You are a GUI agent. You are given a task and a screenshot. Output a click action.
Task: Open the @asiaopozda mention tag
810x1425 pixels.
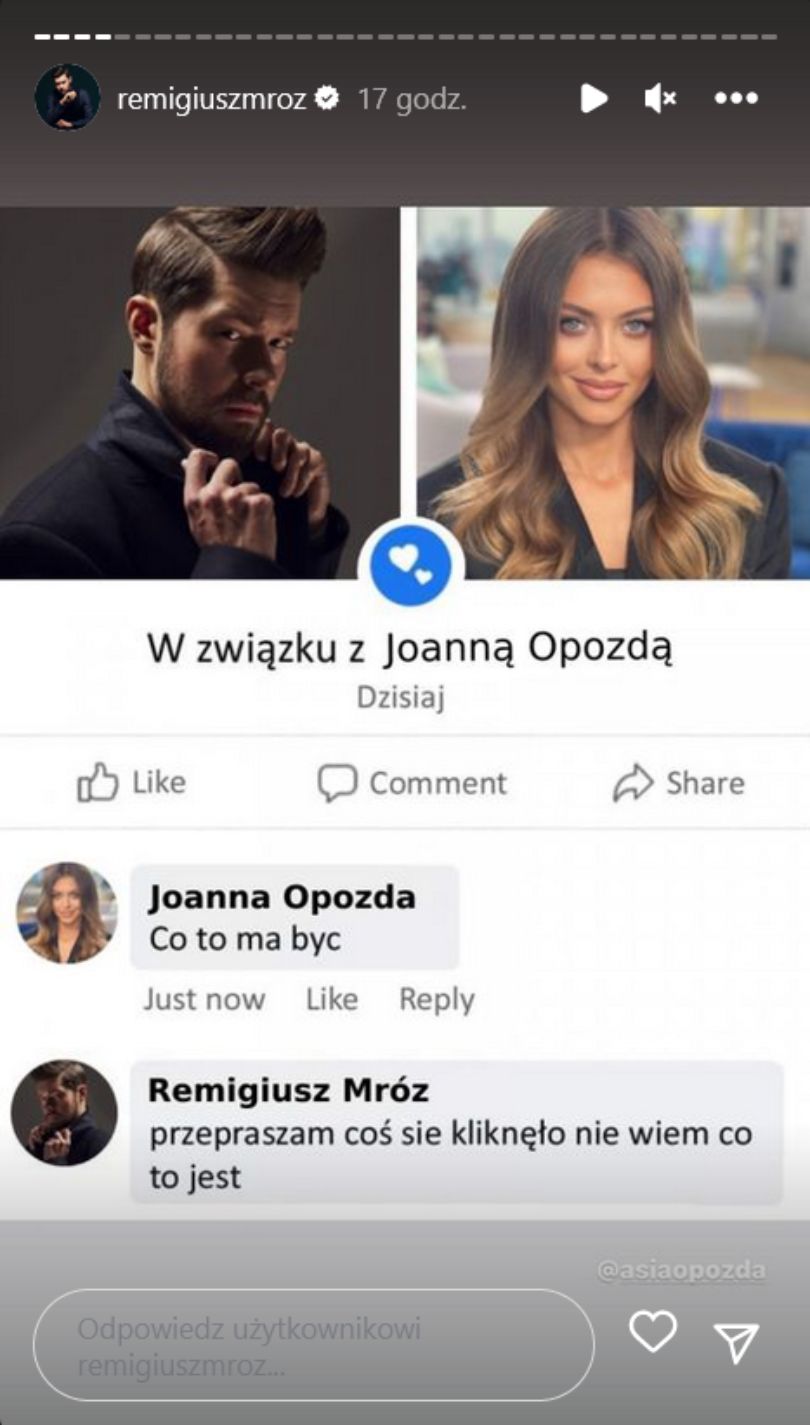tap(681, 1270)
